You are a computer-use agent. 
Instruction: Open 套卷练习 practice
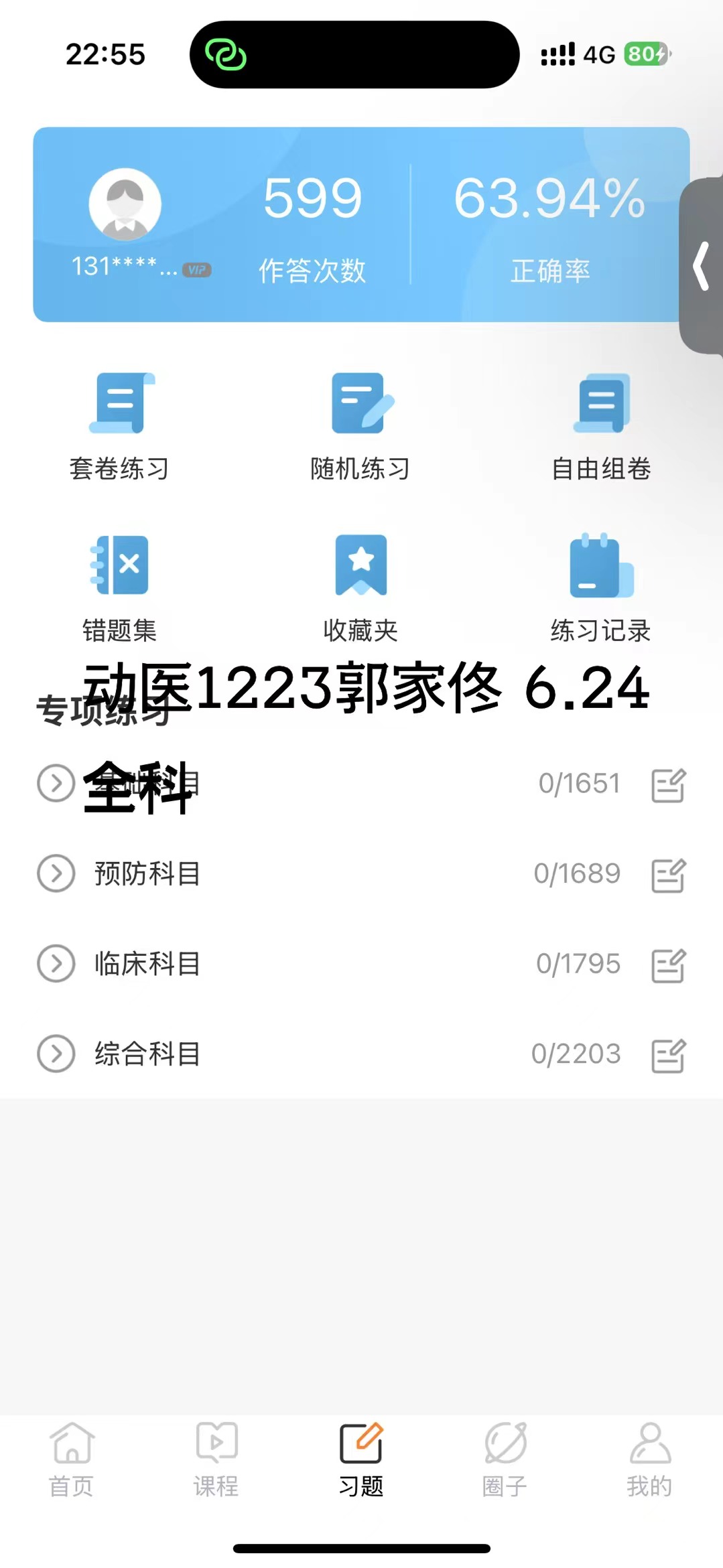[120, 425]
